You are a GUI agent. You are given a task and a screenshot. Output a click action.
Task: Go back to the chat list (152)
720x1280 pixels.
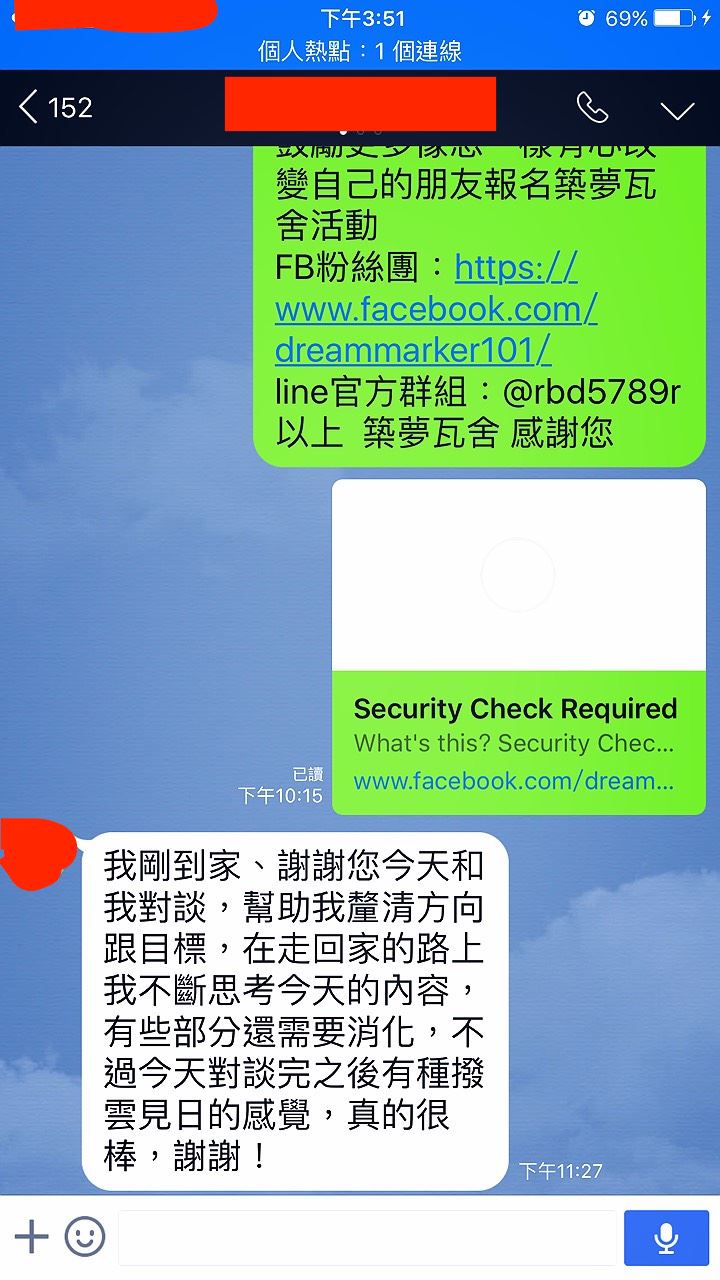pos(56,108)
